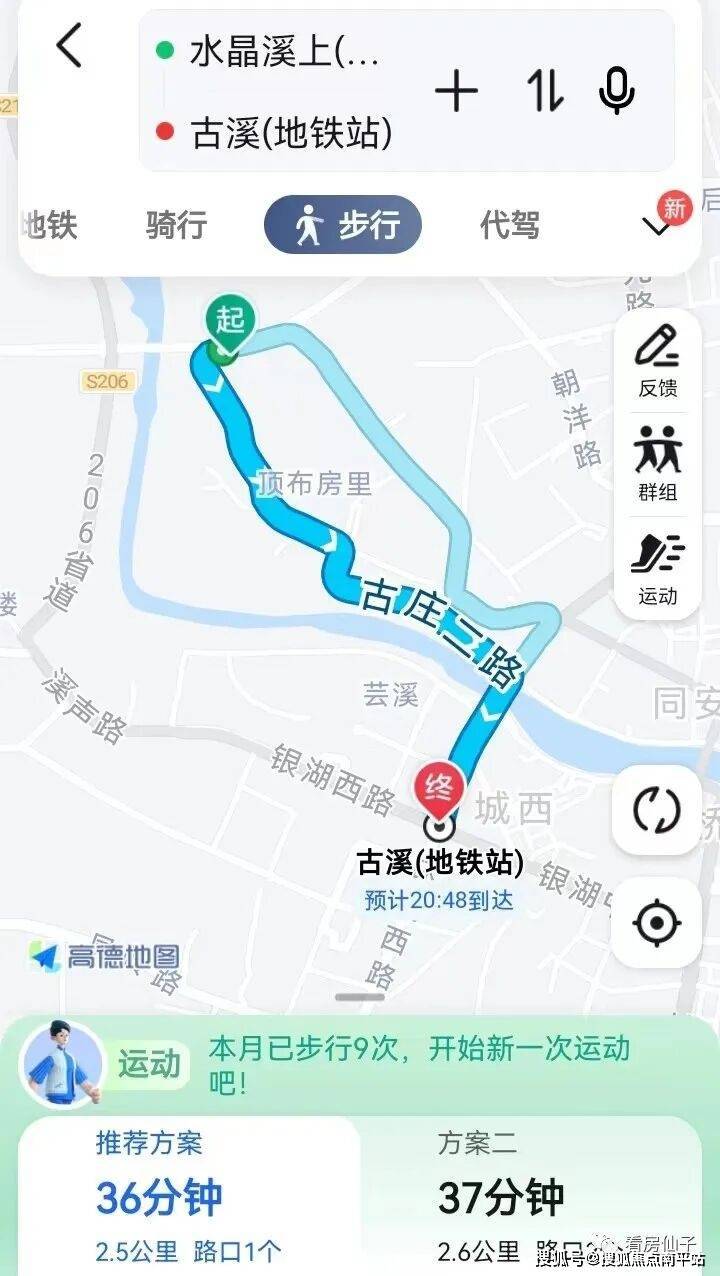Switch to the 骑行 travel mode

[x=176, y=225]
